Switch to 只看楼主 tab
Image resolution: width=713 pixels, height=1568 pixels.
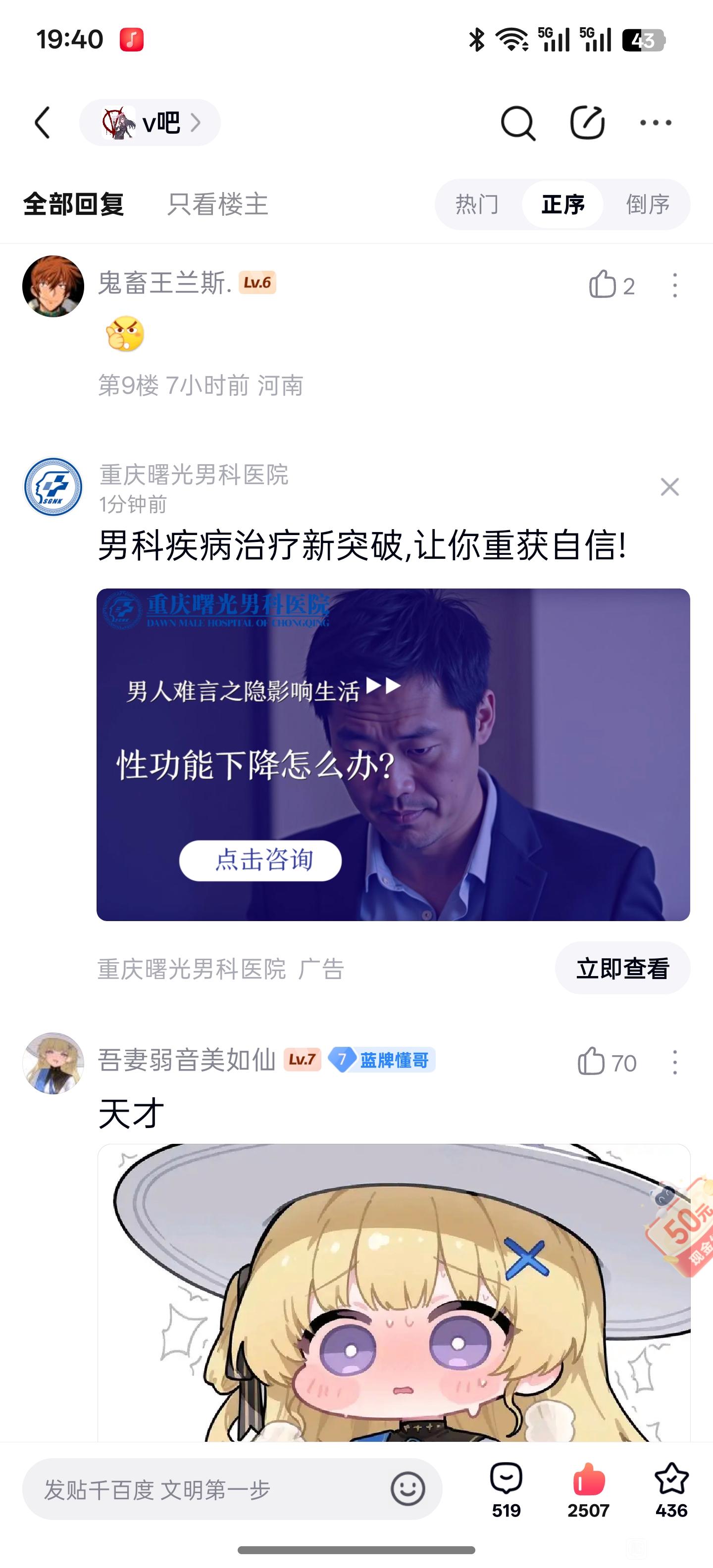(x=217, y=204)
